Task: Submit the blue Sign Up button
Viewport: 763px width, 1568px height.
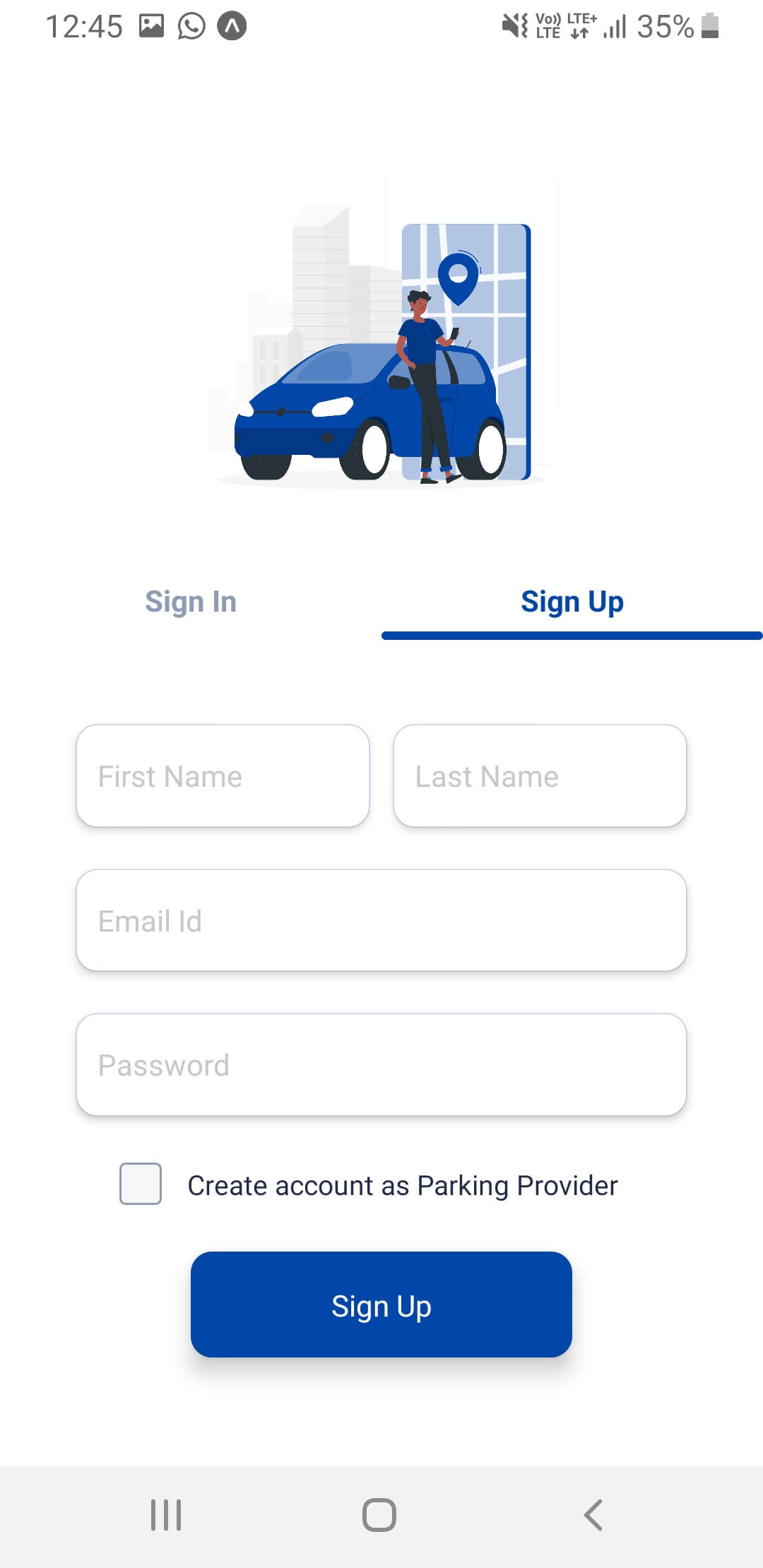Action: click(381, 1305)
